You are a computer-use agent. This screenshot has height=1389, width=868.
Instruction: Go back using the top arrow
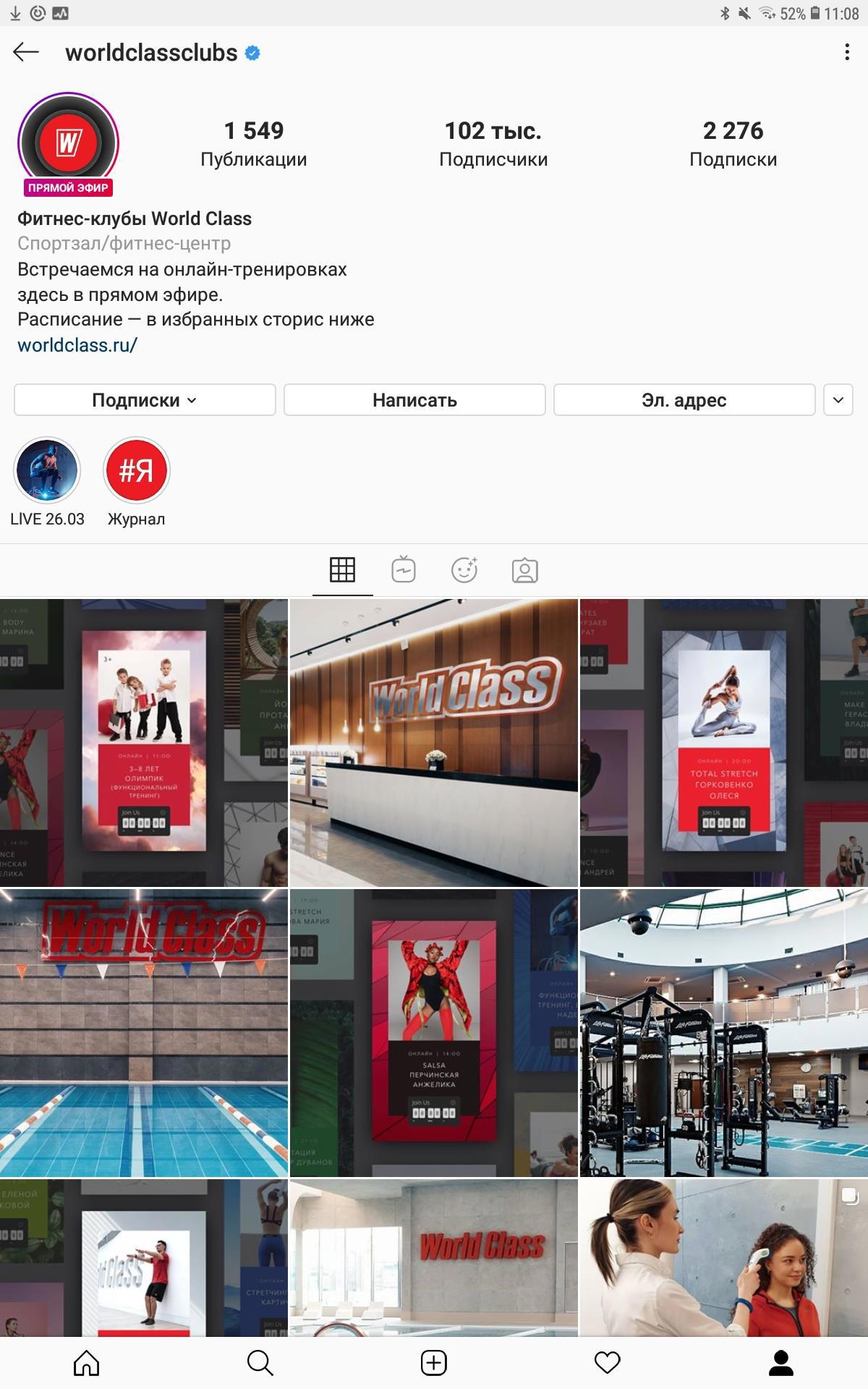click(26, 52)
